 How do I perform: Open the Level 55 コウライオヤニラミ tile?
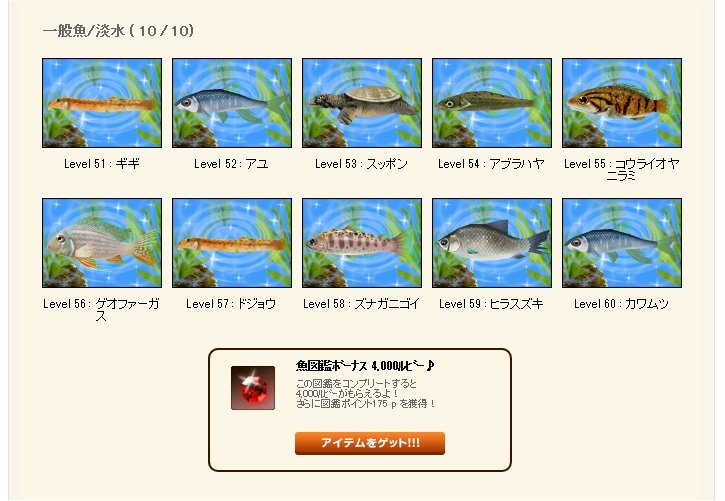(x=622, y=103)
